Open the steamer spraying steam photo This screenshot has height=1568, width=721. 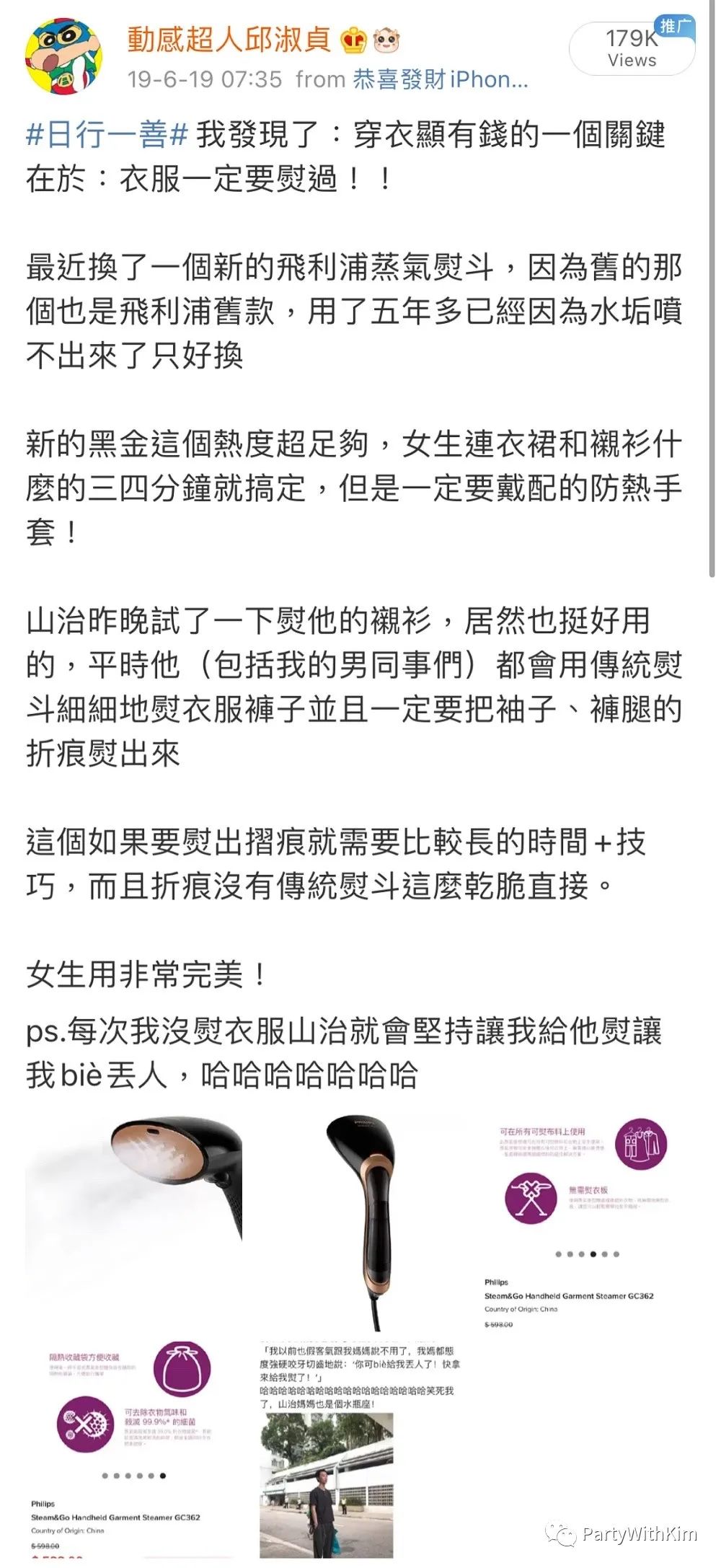coord(134,1222)
